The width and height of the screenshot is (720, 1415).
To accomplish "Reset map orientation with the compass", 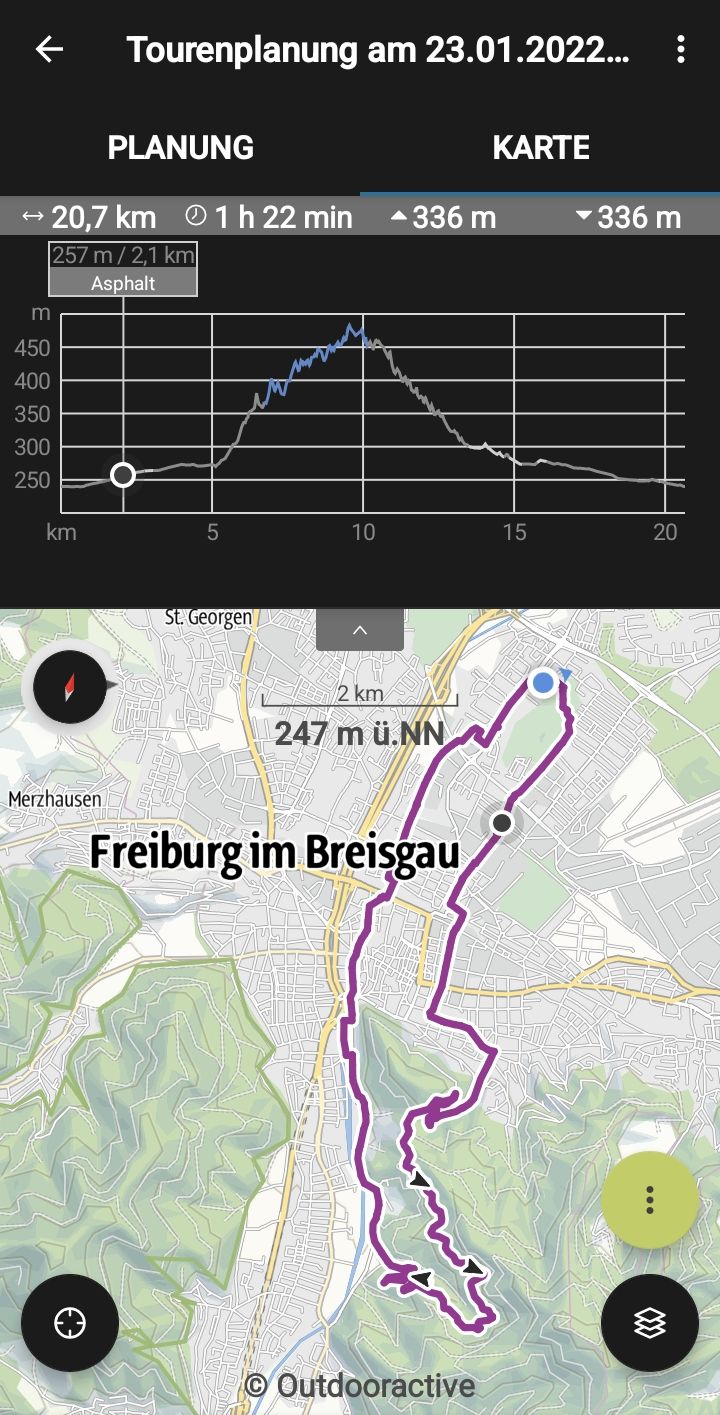I will click(69, 686).
